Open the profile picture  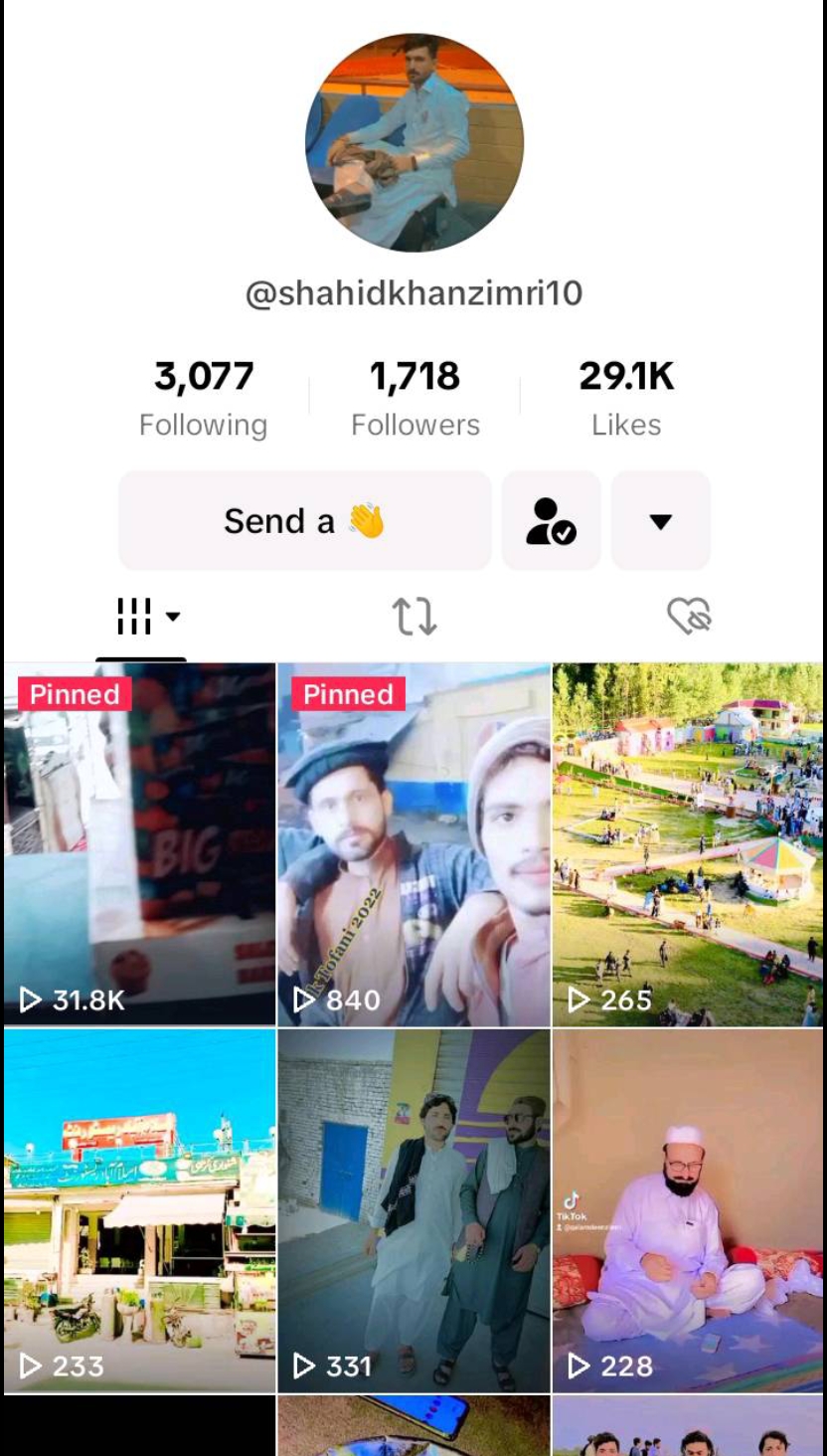413,142
